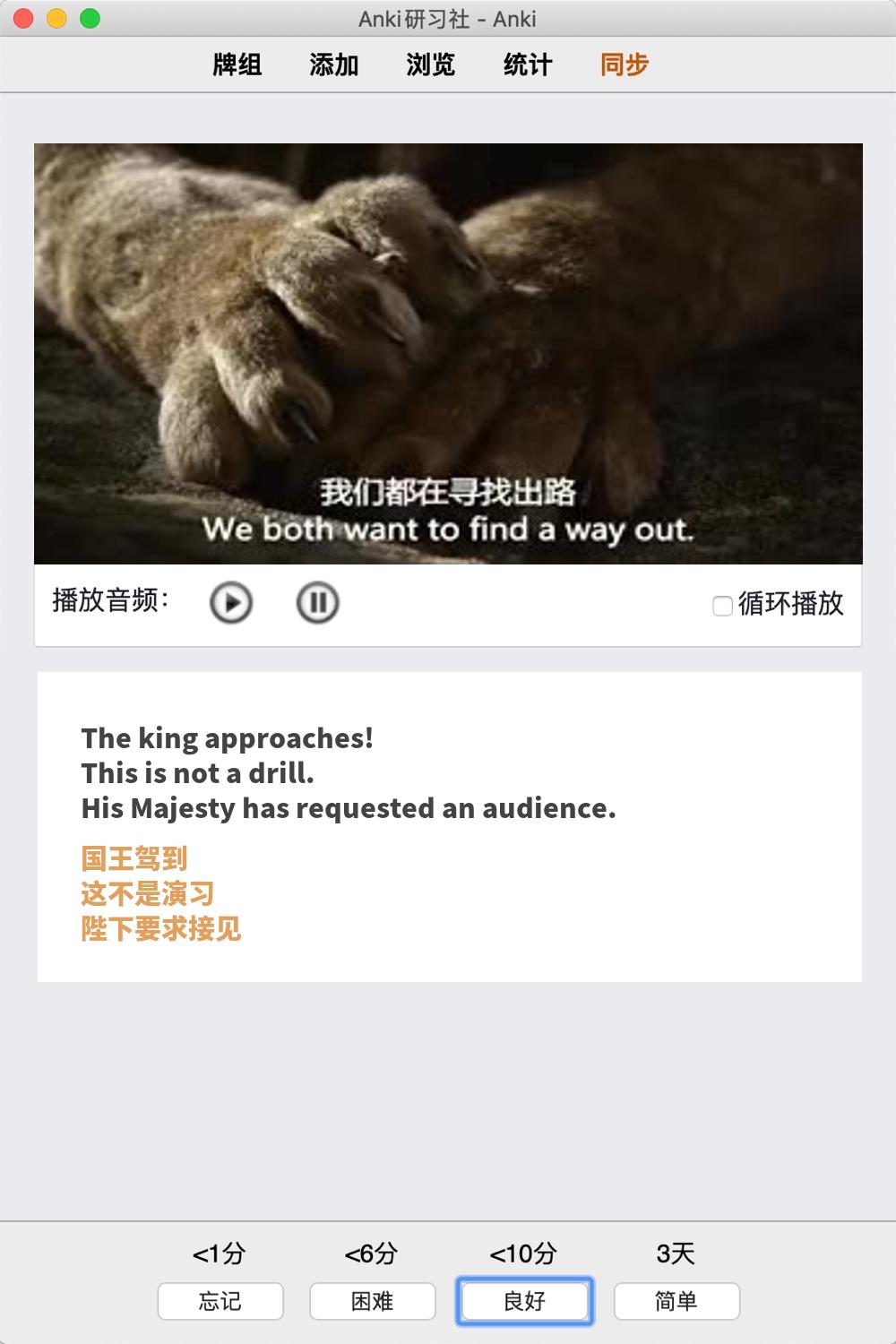This screenshot has height=1344, width=896.
Task: Maximize the window with the green button
Action: (90, 18)
